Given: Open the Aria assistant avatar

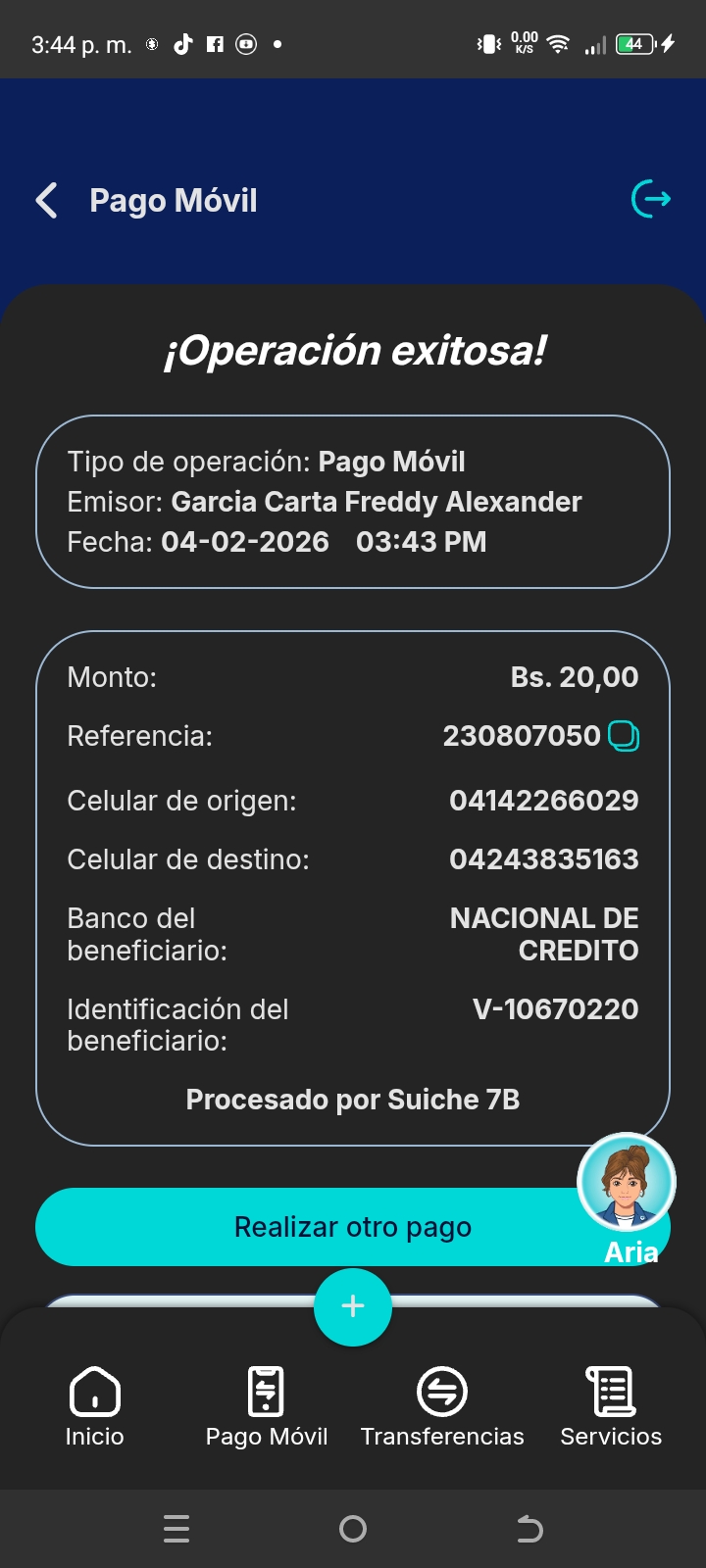Looking at the screenshot, I should pos(626,1183).
